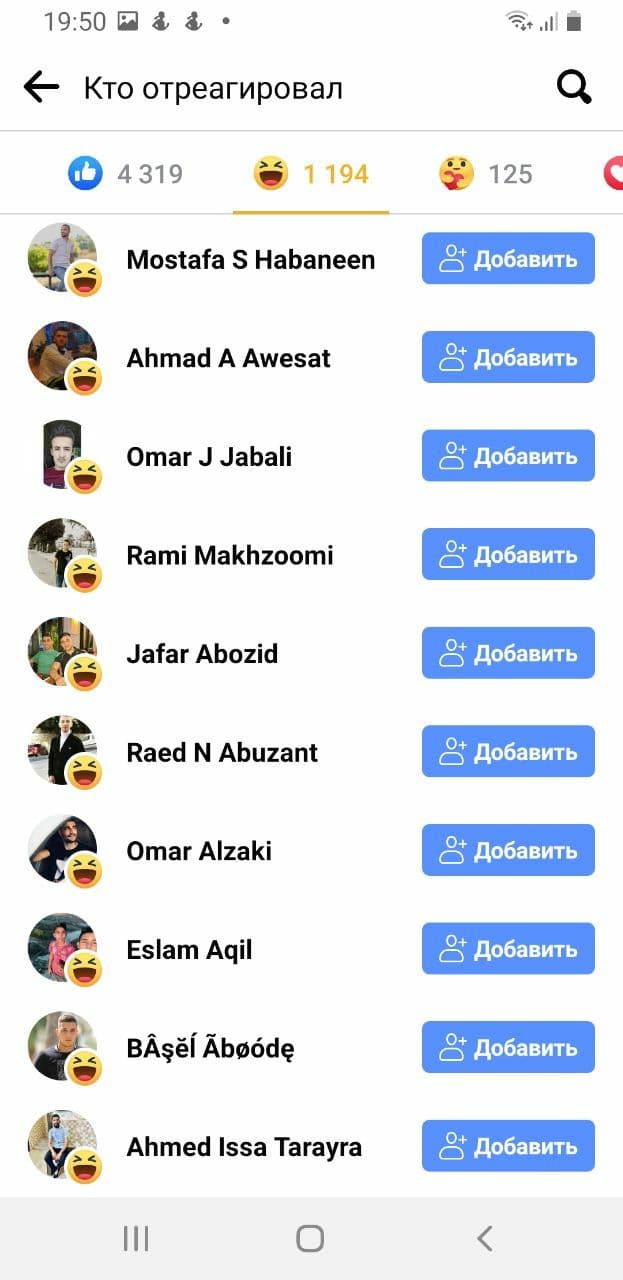This screenshot has width=623, height=1280.
Task: View Ahmed Issa Tarayra's profile
Action: pyautogui.click(x=244, y=1146)
